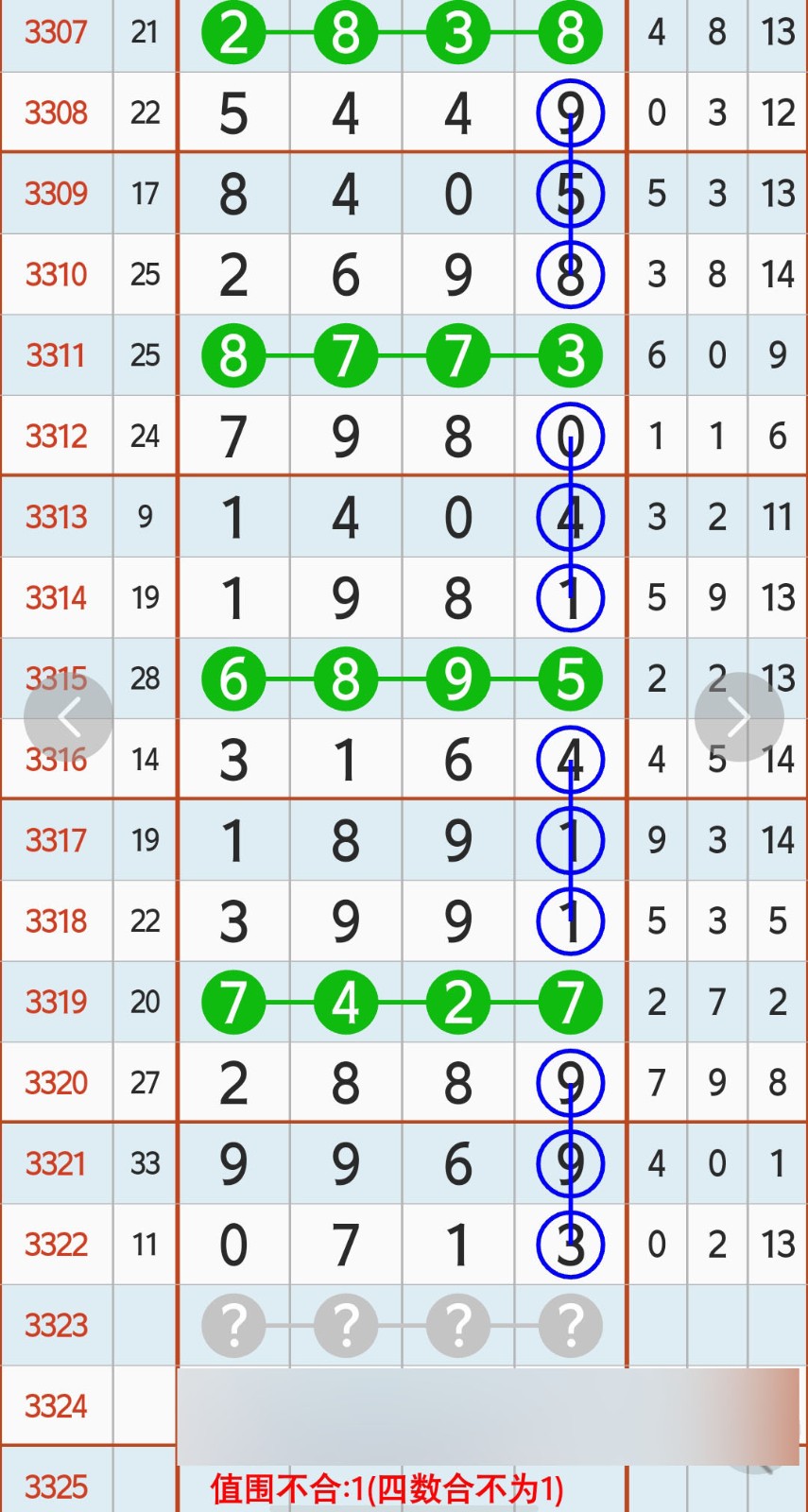This screenshot has height=1512, width=808.
Task: Select sum value 33 beside period 3321
Action: click(145, 1164)
